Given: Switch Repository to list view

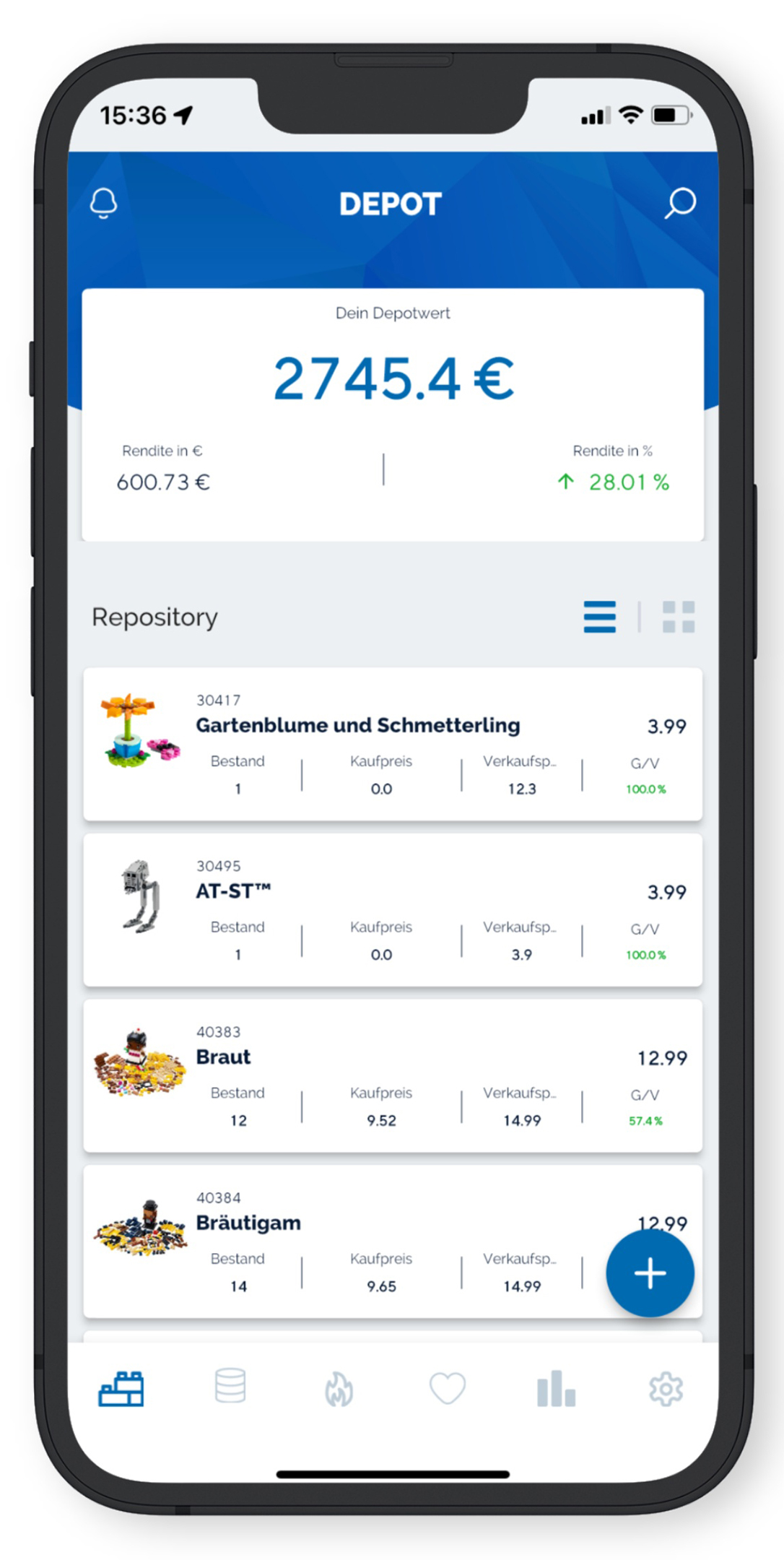Looking at the screenshot, I should (599, 617).
